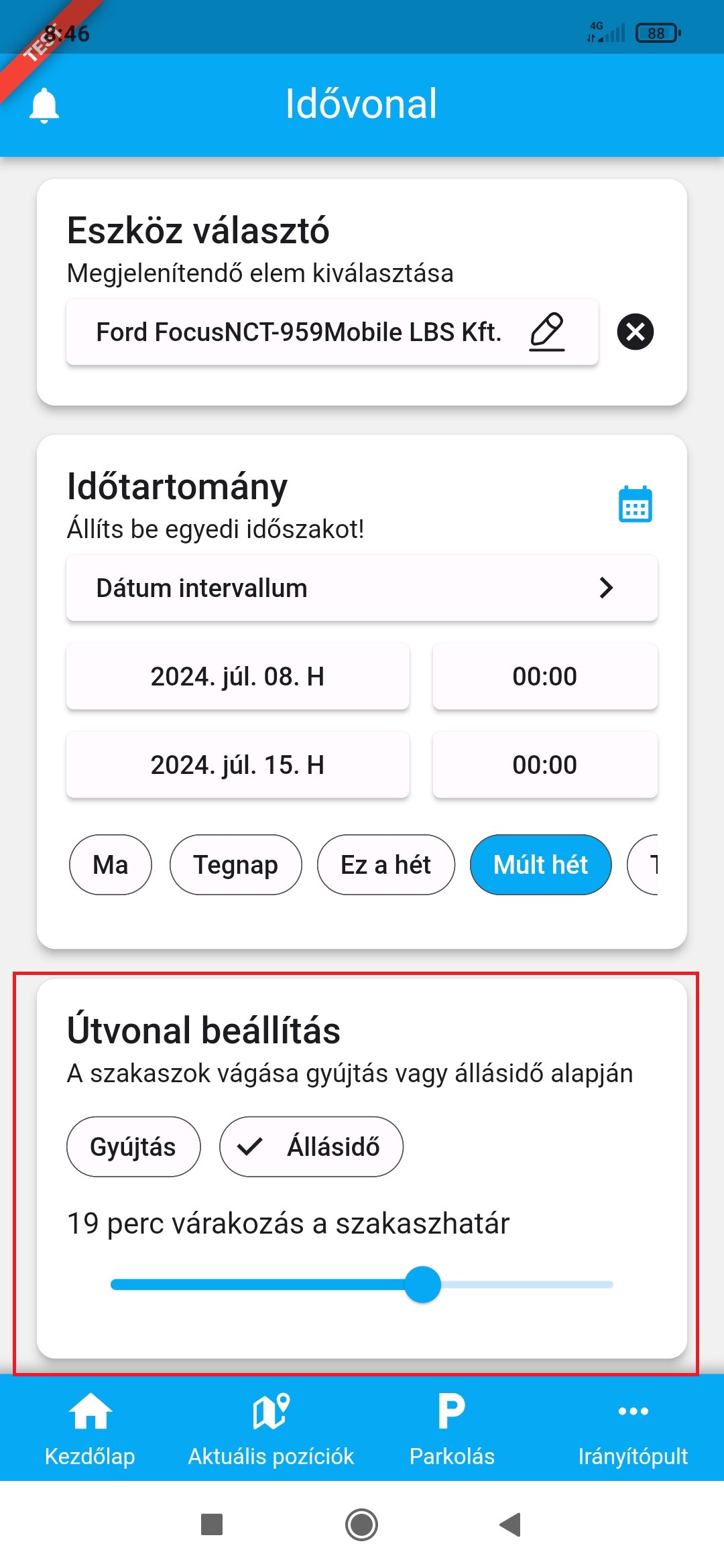Select the Ma chip
The width and height of the screenshot is (724, 1568).
click(x=111, y=864)
